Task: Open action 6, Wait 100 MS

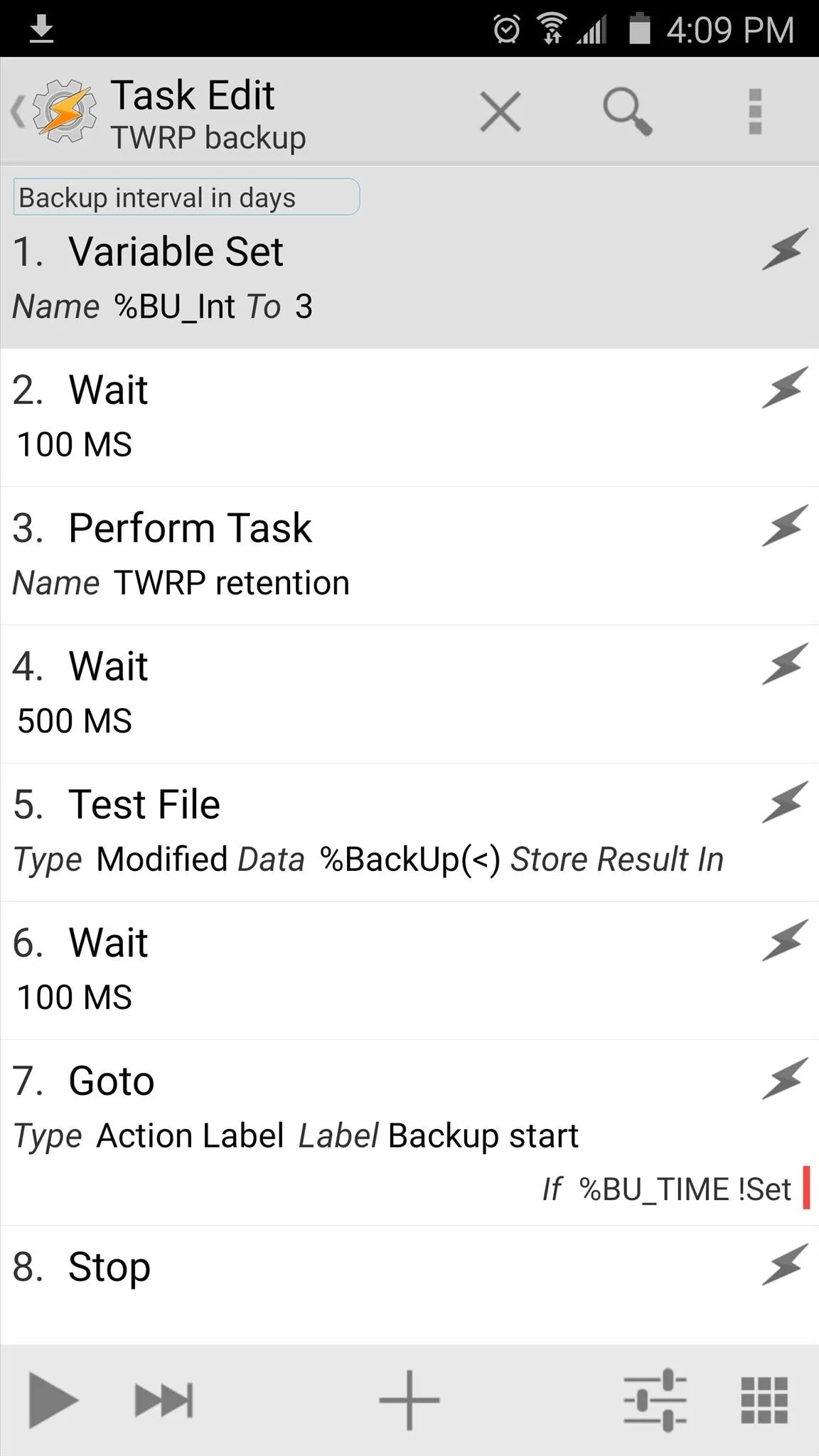Action: [409, 970]
